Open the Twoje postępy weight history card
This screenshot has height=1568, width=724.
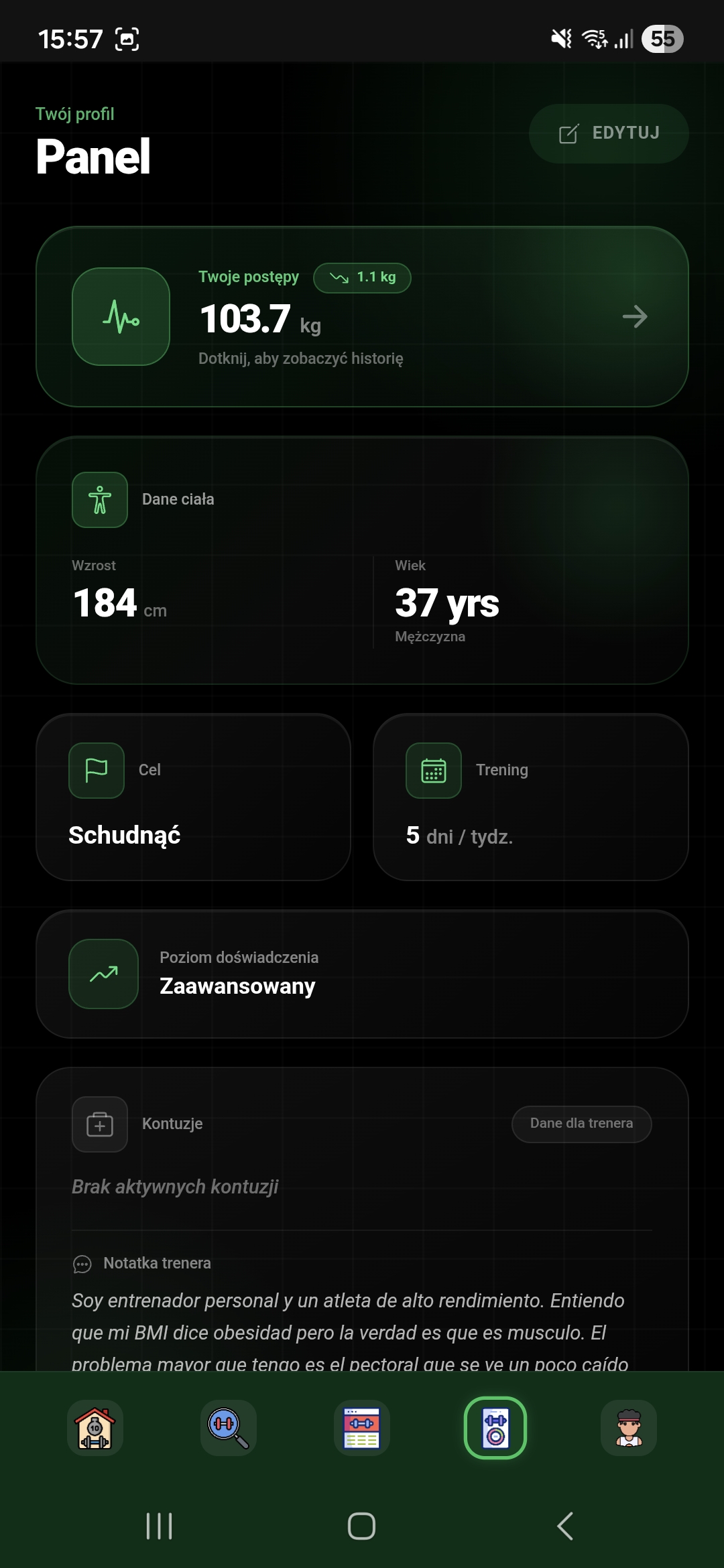(362, 317)
